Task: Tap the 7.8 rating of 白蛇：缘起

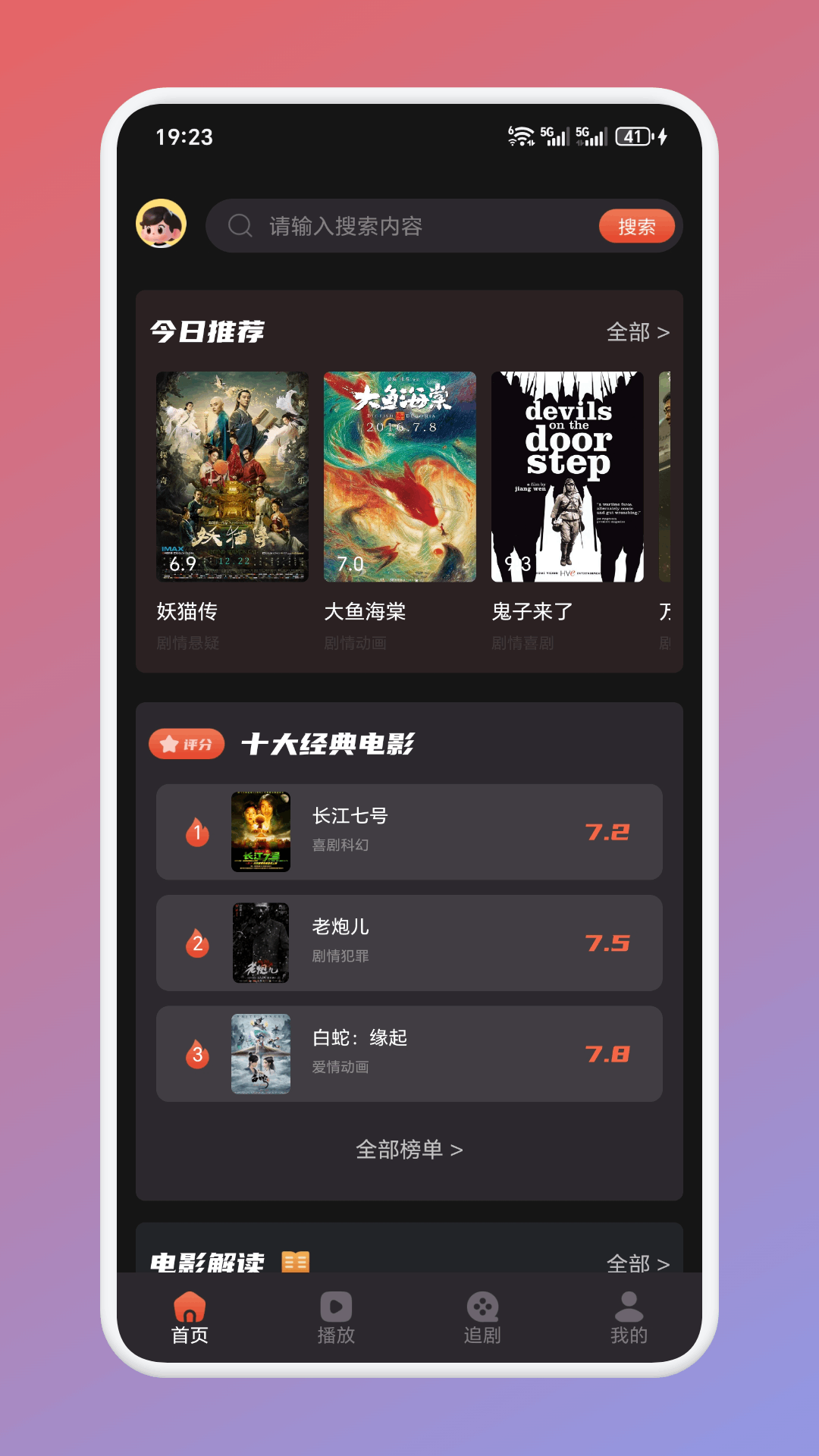Action: [607, 1053]
